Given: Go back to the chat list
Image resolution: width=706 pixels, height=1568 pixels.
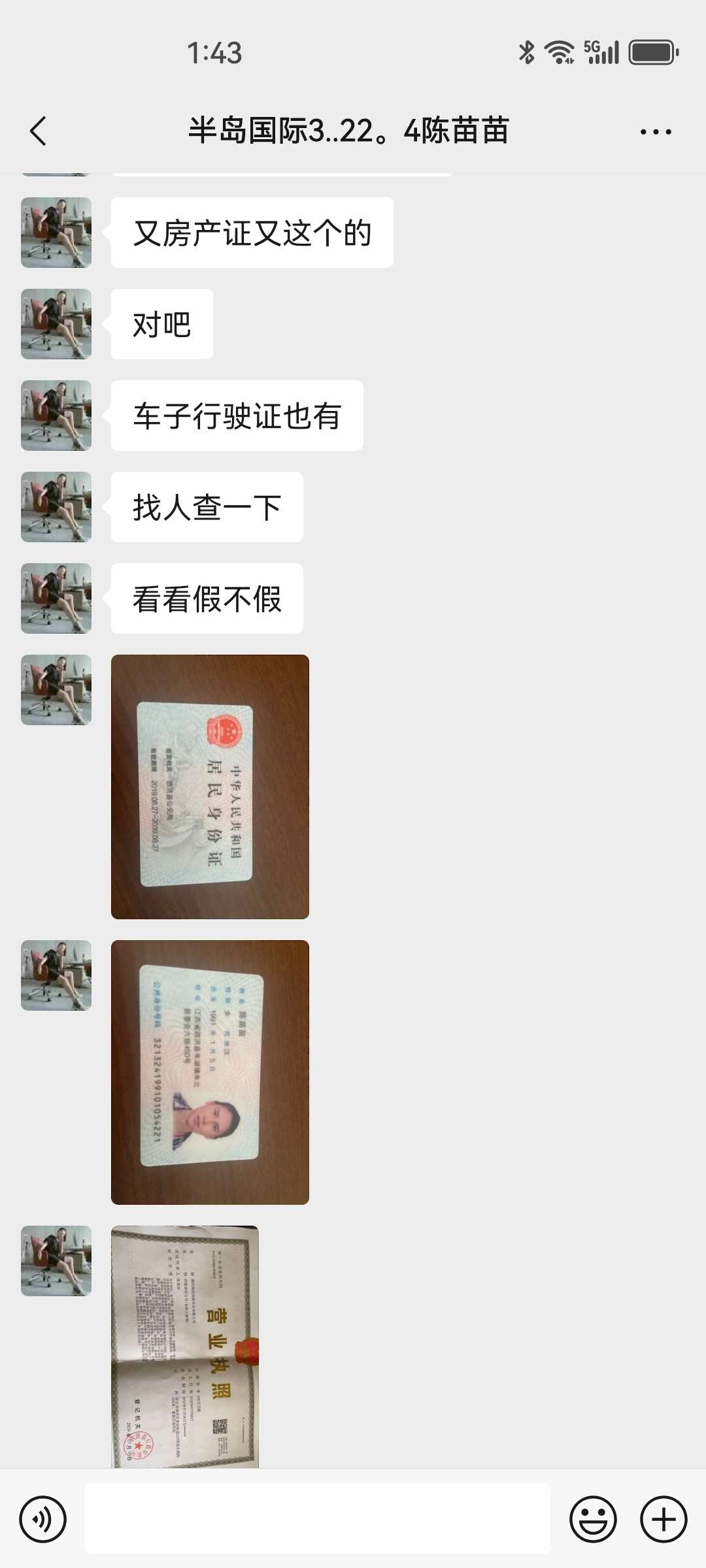Looking at the screenshot, I should pos(39,131).
